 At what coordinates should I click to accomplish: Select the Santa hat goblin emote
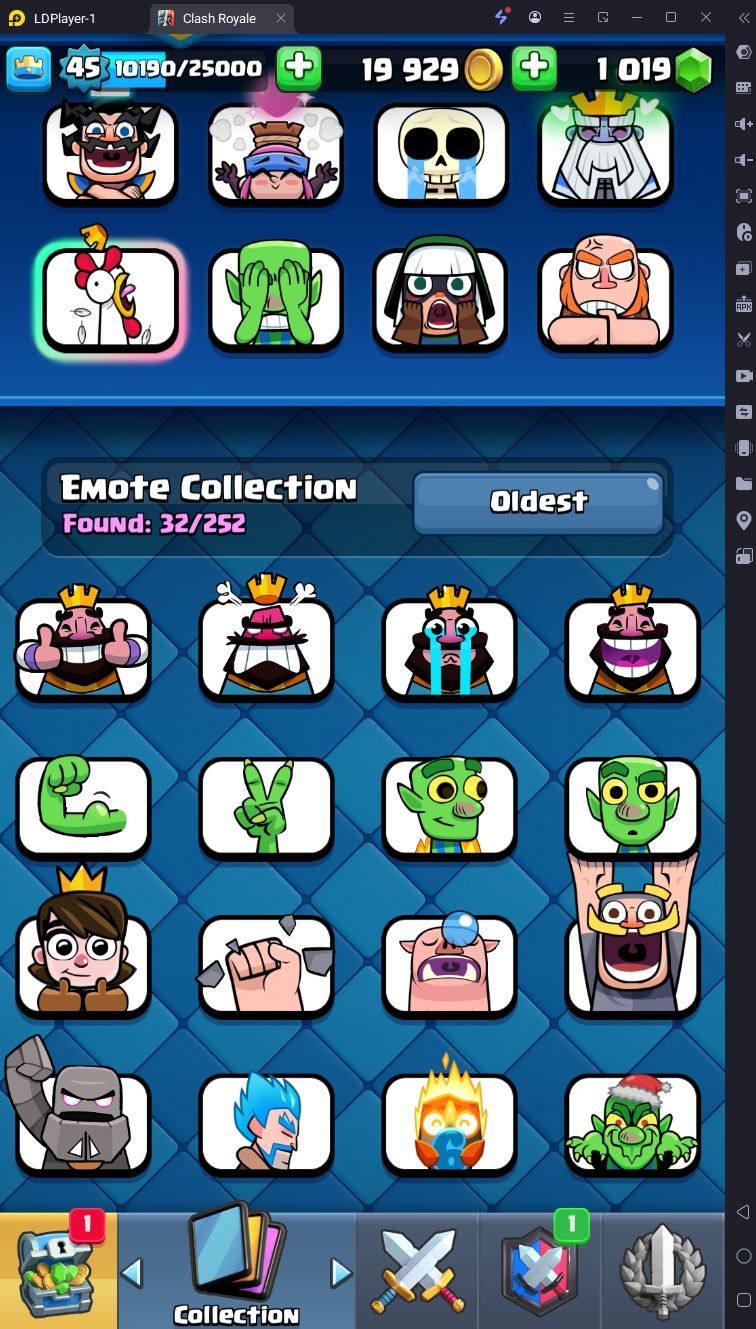click(632, 1124)
